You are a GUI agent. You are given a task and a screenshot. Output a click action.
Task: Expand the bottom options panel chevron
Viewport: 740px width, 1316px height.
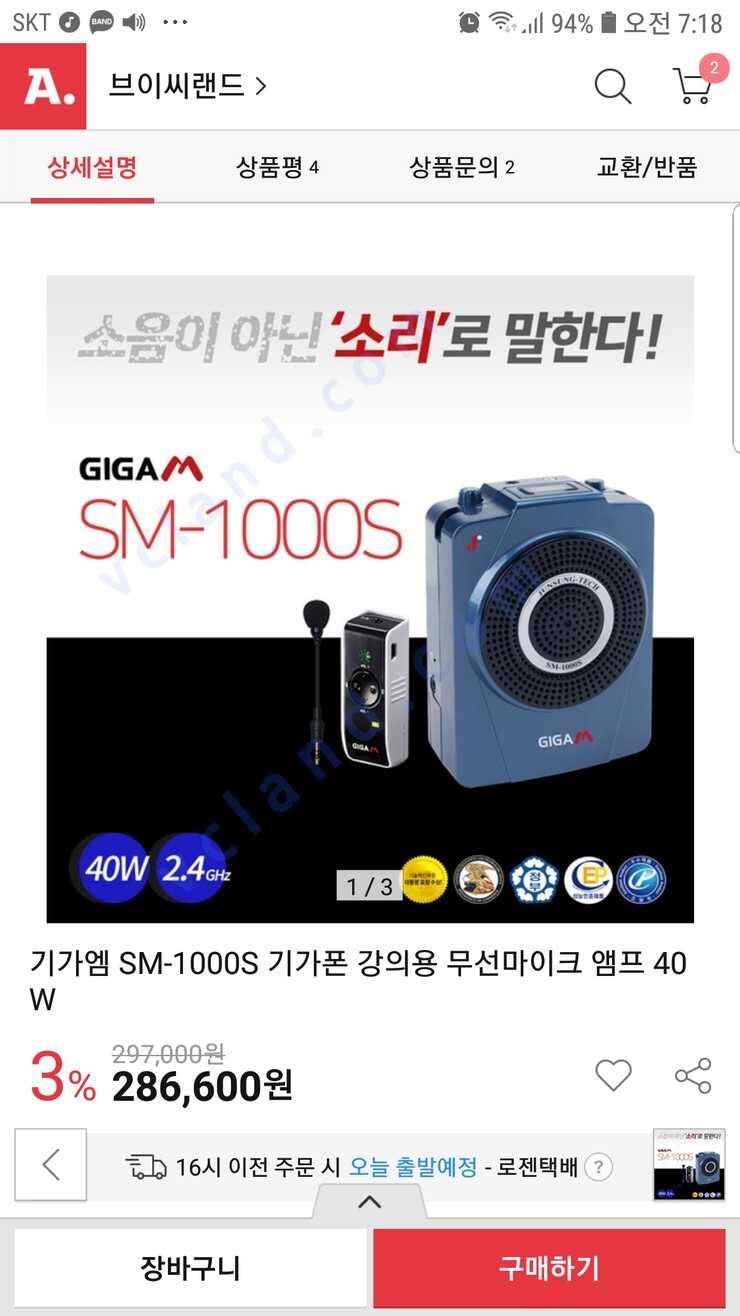(370, 1202)
